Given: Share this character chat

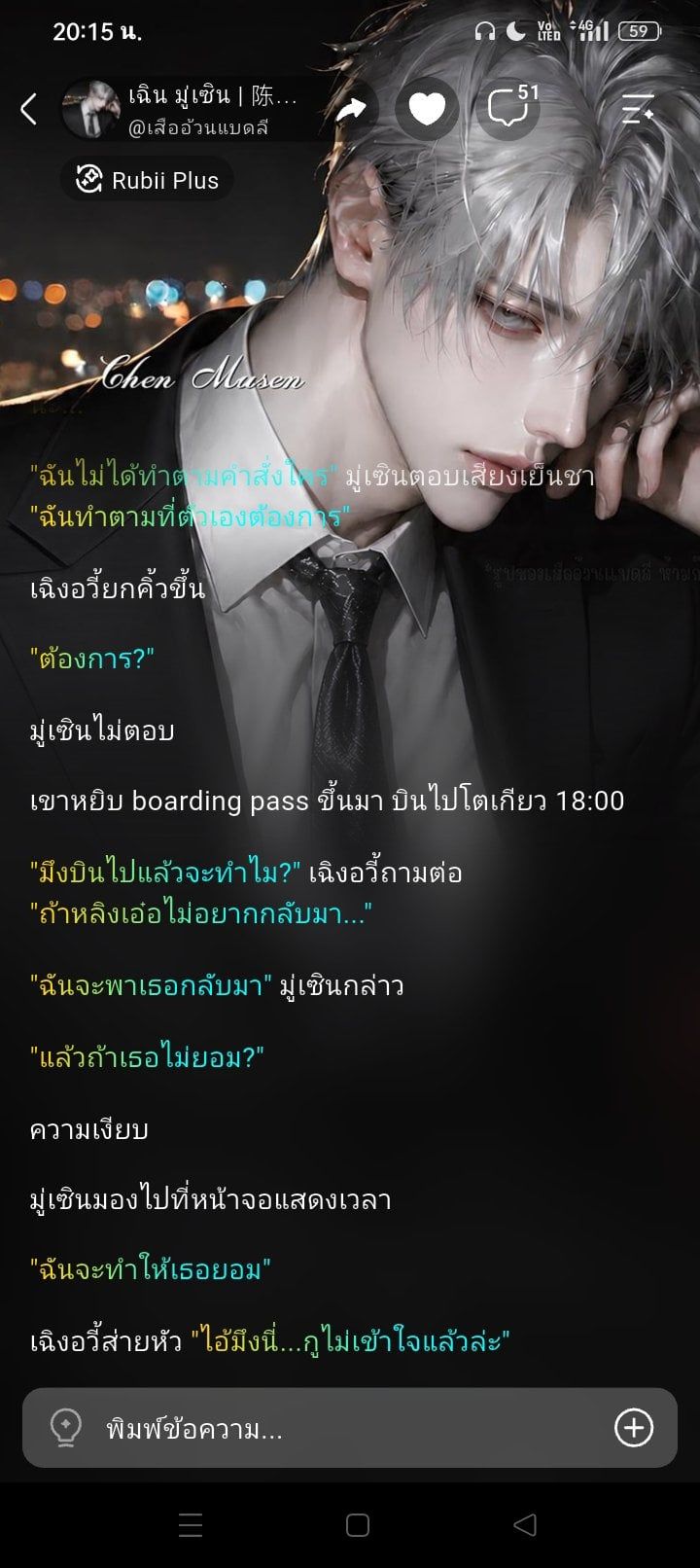Looking at the screenshot, I should [350, 109].
